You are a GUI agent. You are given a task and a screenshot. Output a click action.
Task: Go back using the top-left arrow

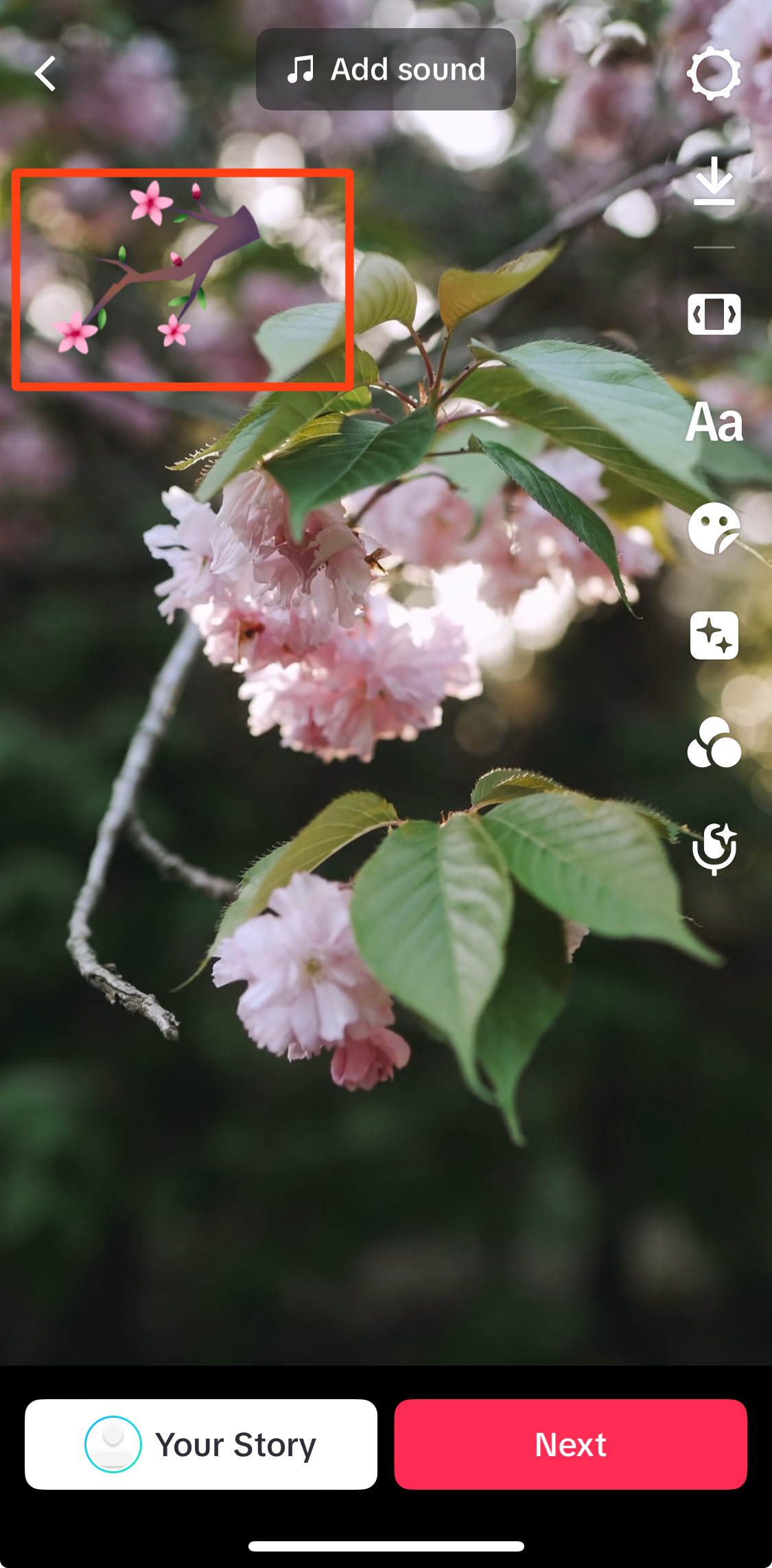45,73
